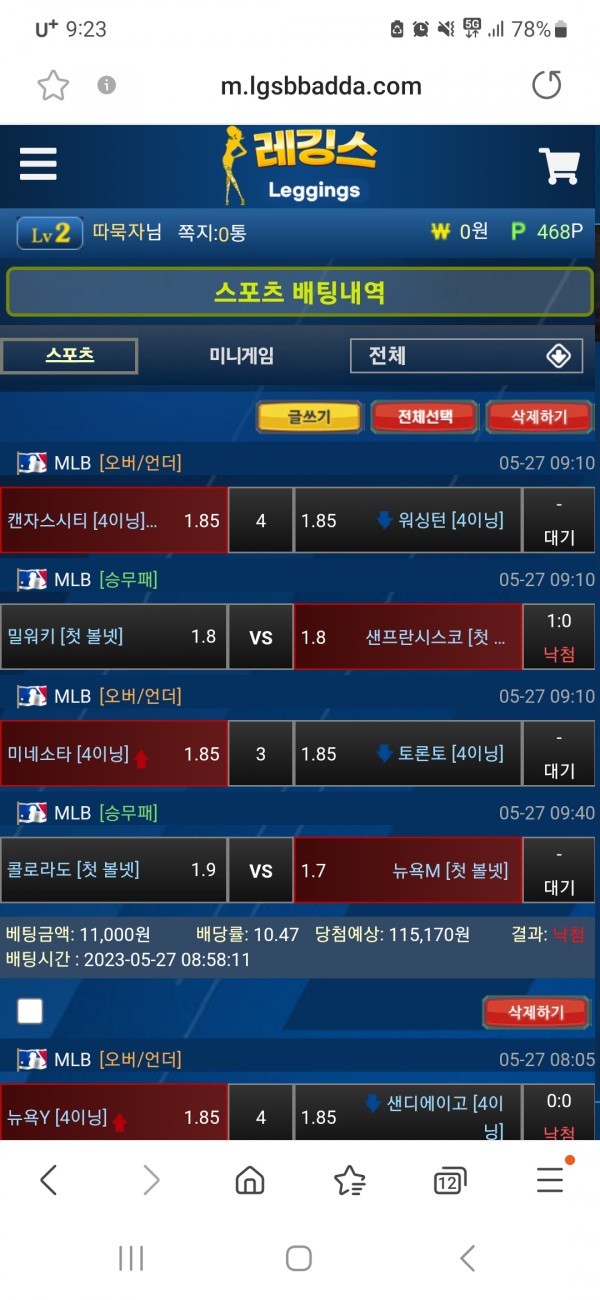
Task: Tap the 전체선택 button
Action: [x=425, y=417]
